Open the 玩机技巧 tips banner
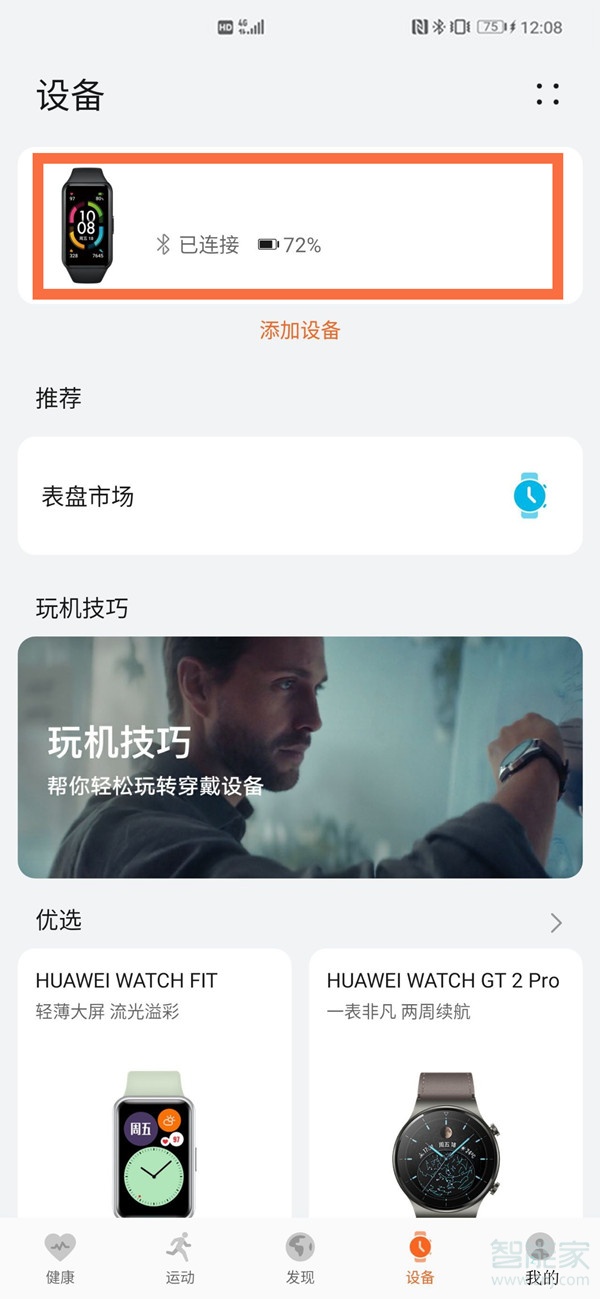 tap(299, 757)
